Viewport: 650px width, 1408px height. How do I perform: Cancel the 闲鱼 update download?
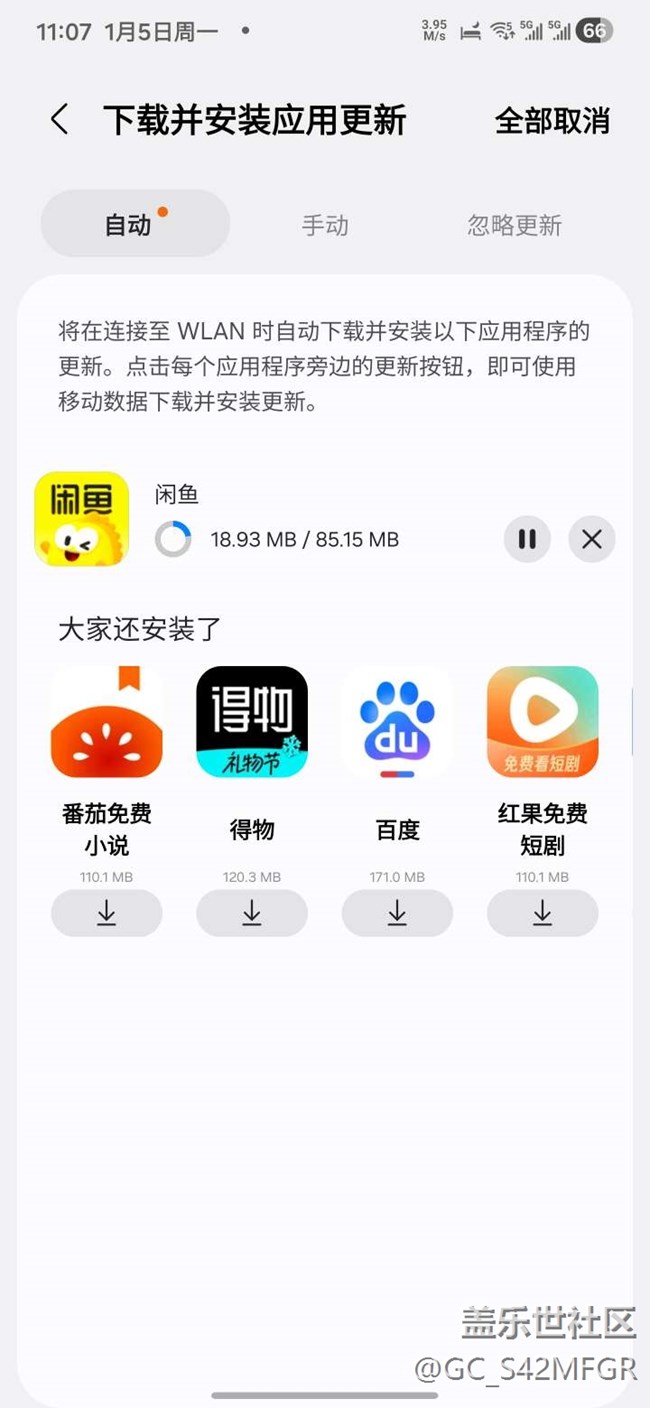click(x=592, y=540)
